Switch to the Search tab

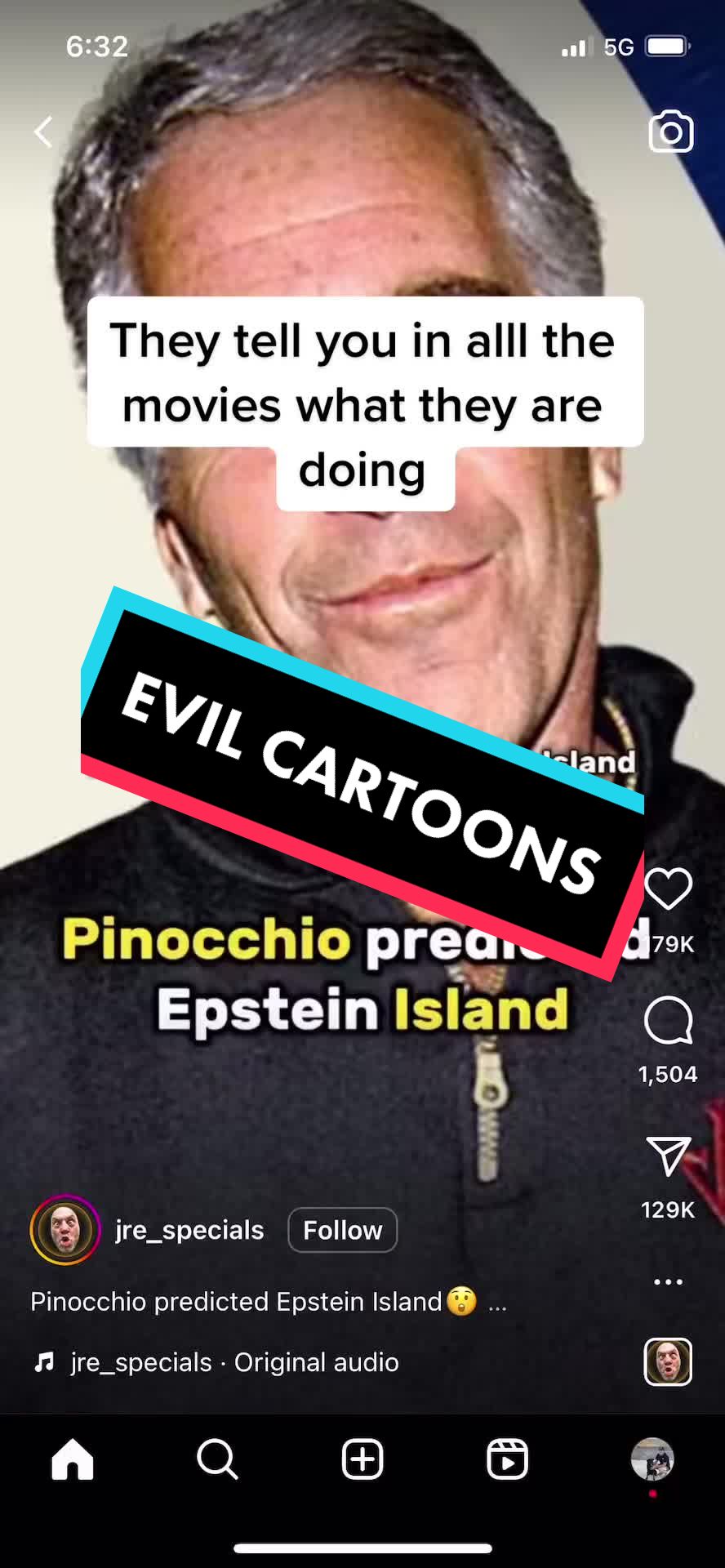coord(217,1459)
